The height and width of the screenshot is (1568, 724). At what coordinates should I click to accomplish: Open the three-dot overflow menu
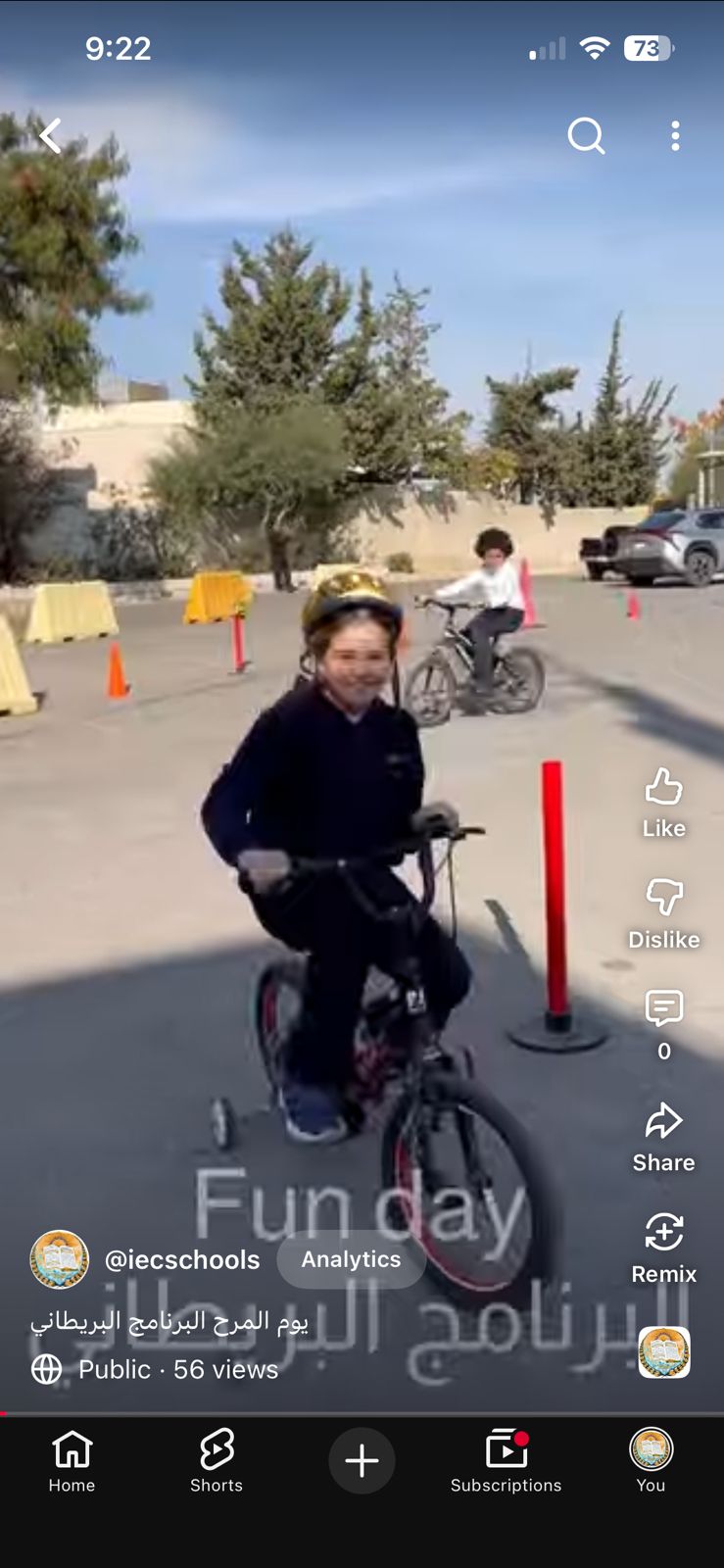coord(675,136)
